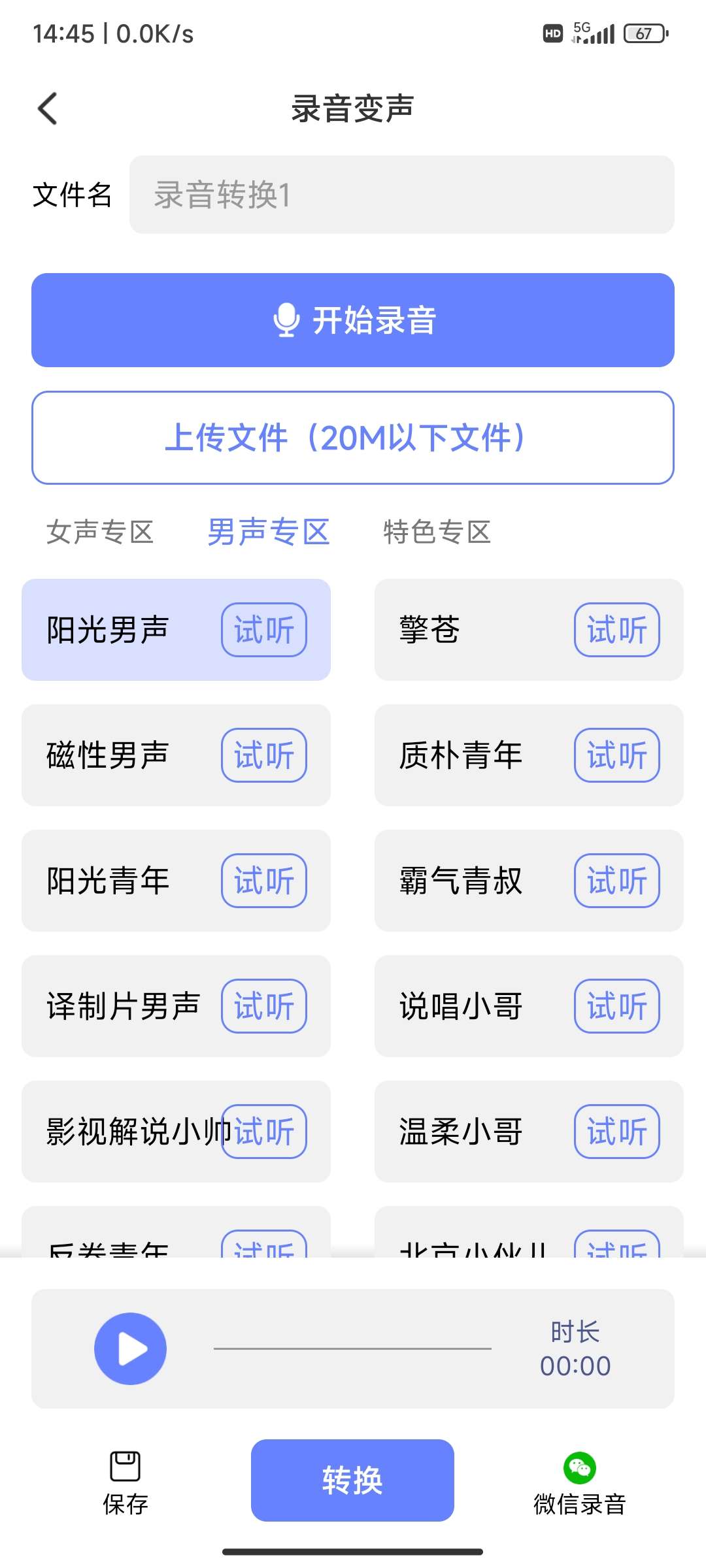This screenshot has height=1568, width=706.
Task: Preview 说唱小哥 with its 试听 button
Action: [615, 1007]
